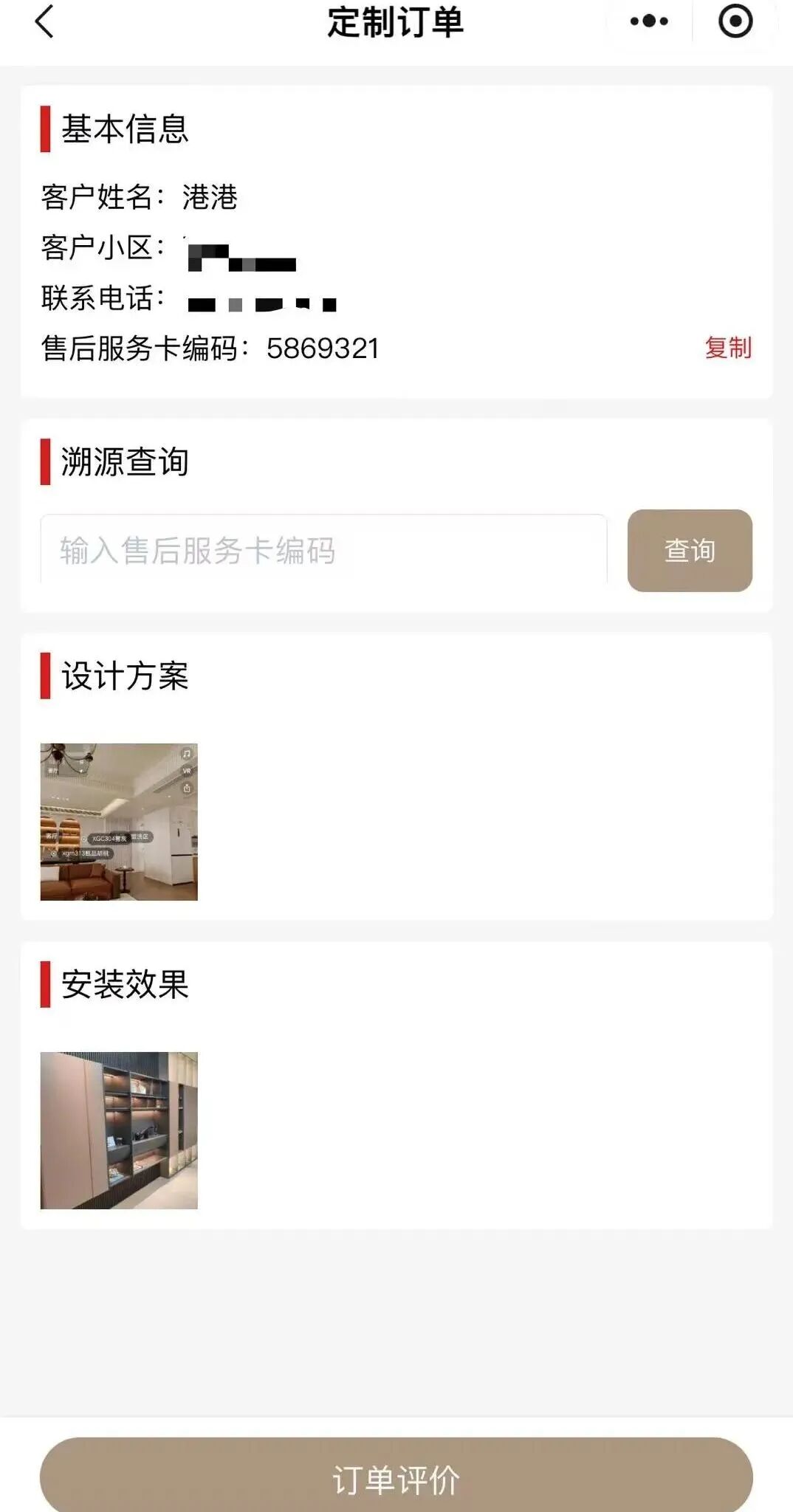Open the mini program more options menu
This screenshot has height=1512, width=793.
point(649,21)
